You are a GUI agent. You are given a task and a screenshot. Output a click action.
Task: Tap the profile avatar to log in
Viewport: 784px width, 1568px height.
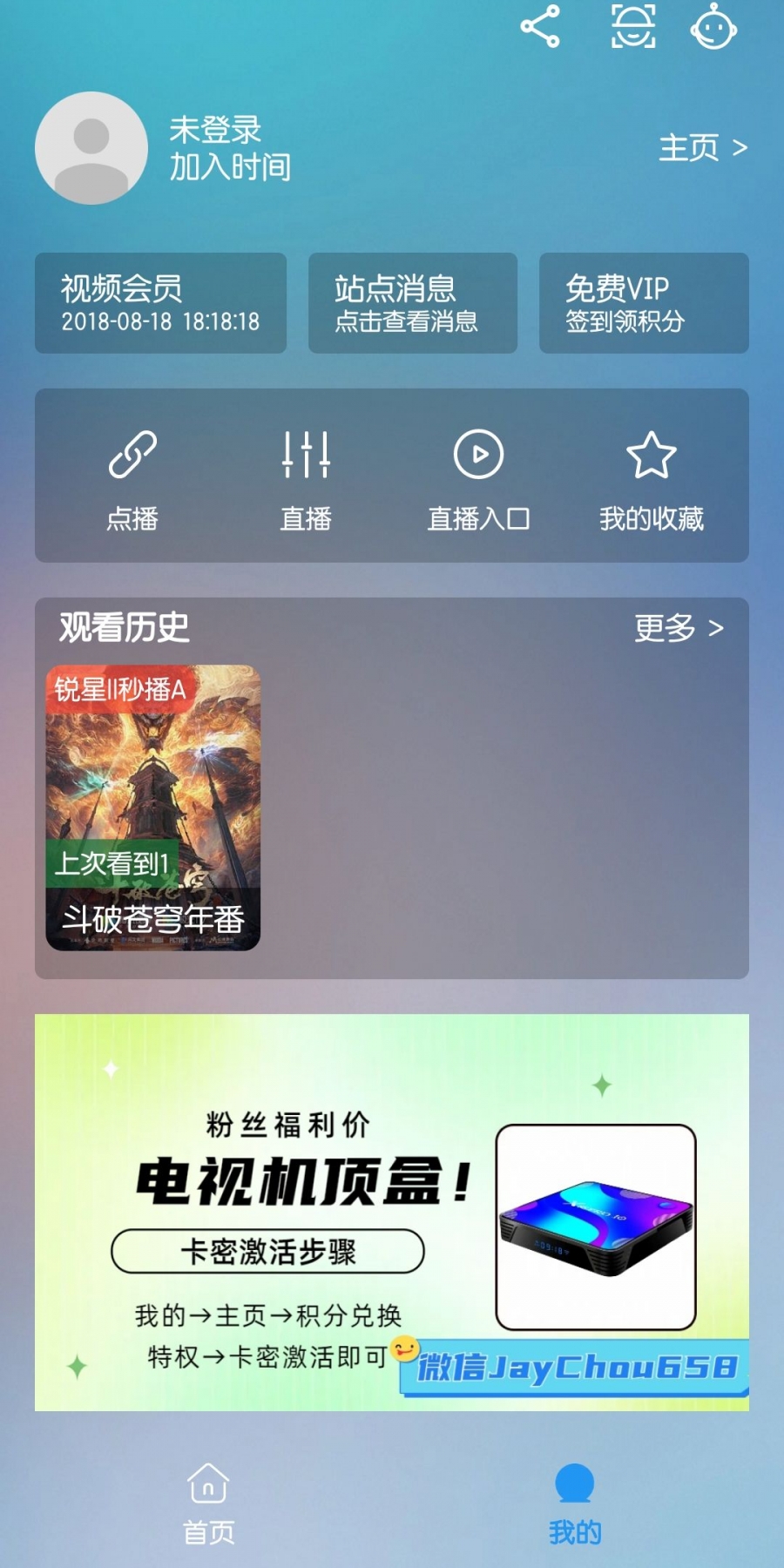click(91, 148)
